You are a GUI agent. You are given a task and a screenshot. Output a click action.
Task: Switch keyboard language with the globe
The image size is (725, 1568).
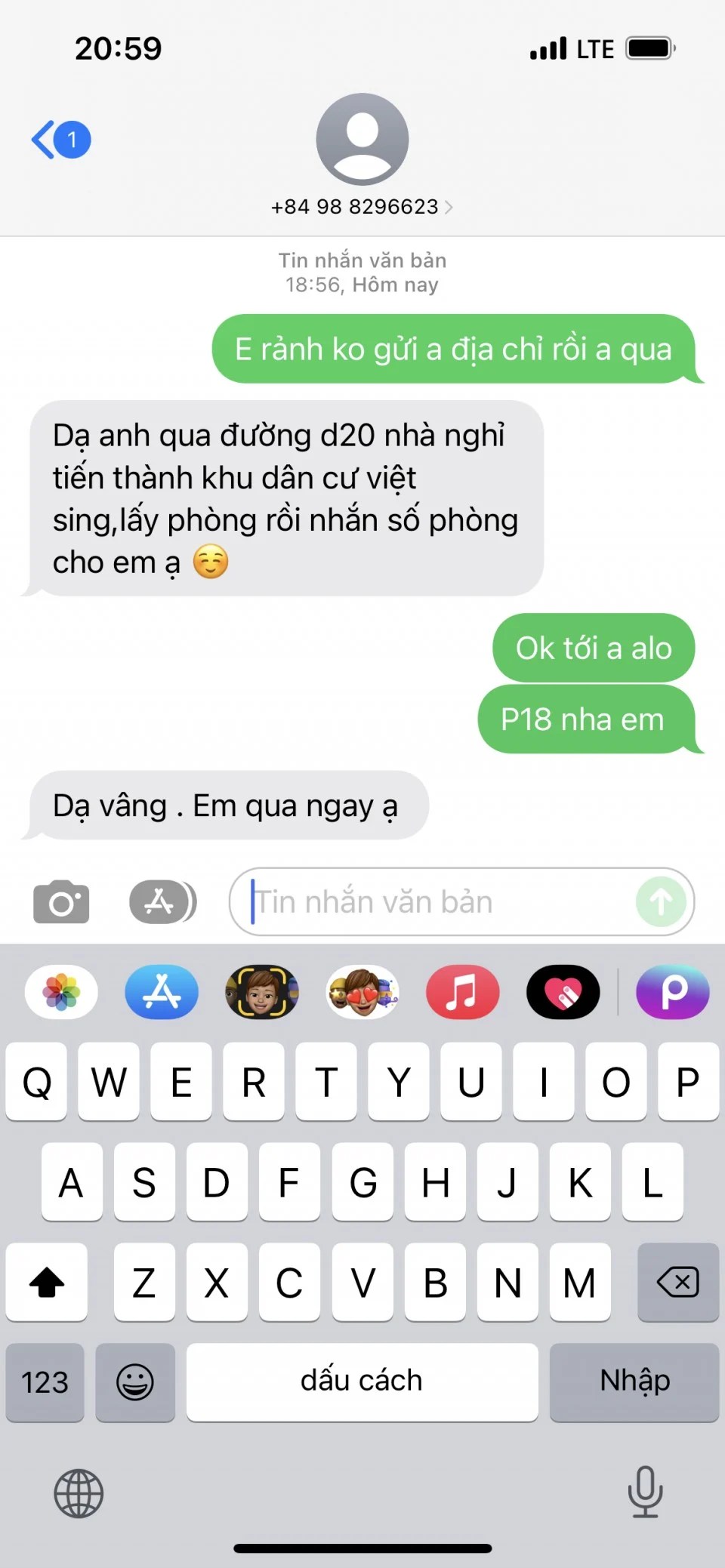[79, 1493]
